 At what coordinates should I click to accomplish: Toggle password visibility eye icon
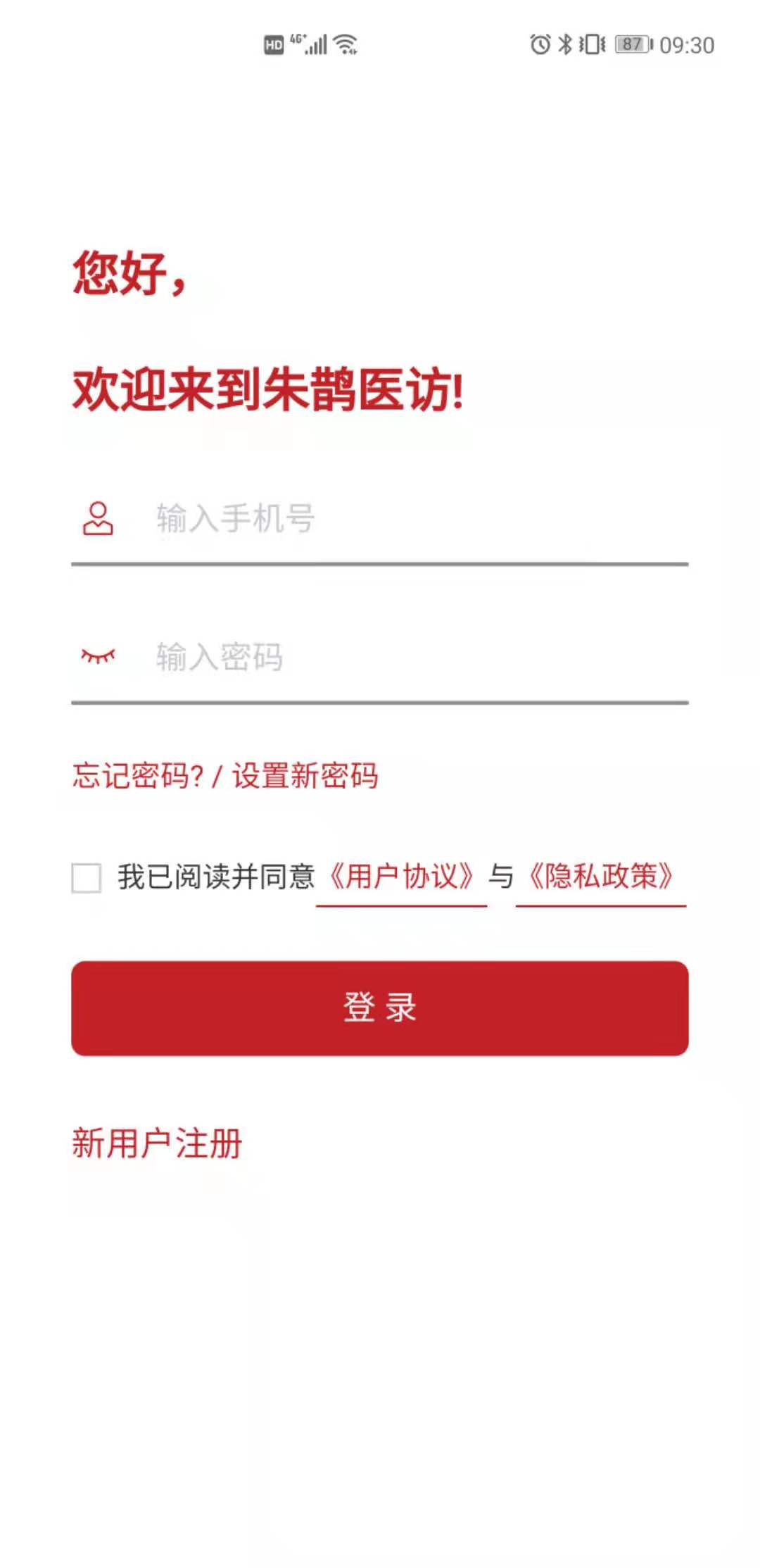[x=98, y=656]
